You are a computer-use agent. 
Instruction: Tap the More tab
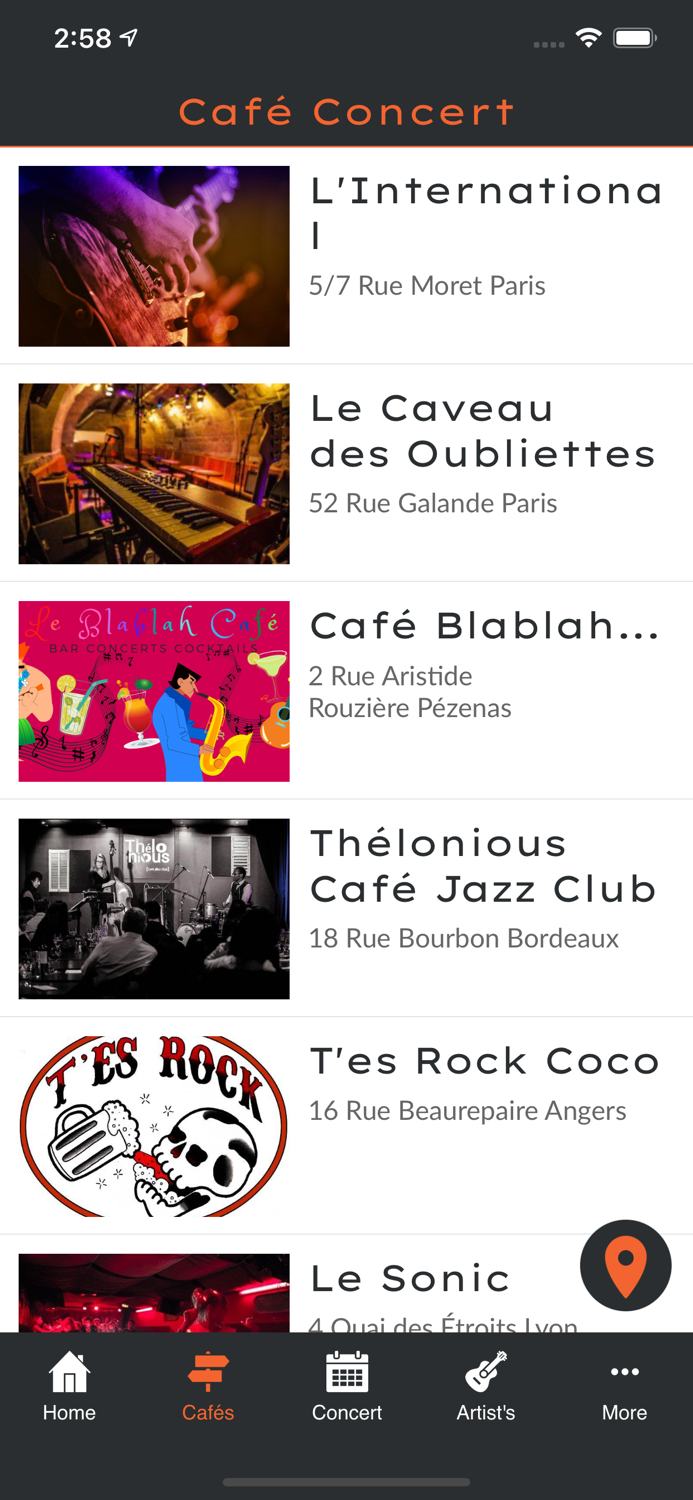(x=624, y=1387)
